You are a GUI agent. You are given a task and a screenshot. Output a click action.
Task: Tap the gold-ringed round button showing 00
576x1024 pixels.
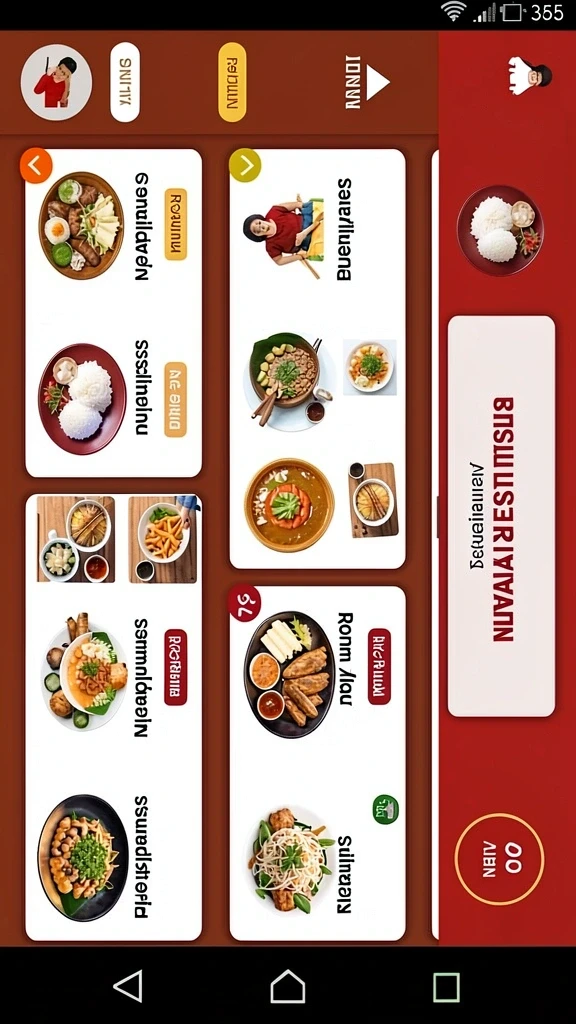499,859
